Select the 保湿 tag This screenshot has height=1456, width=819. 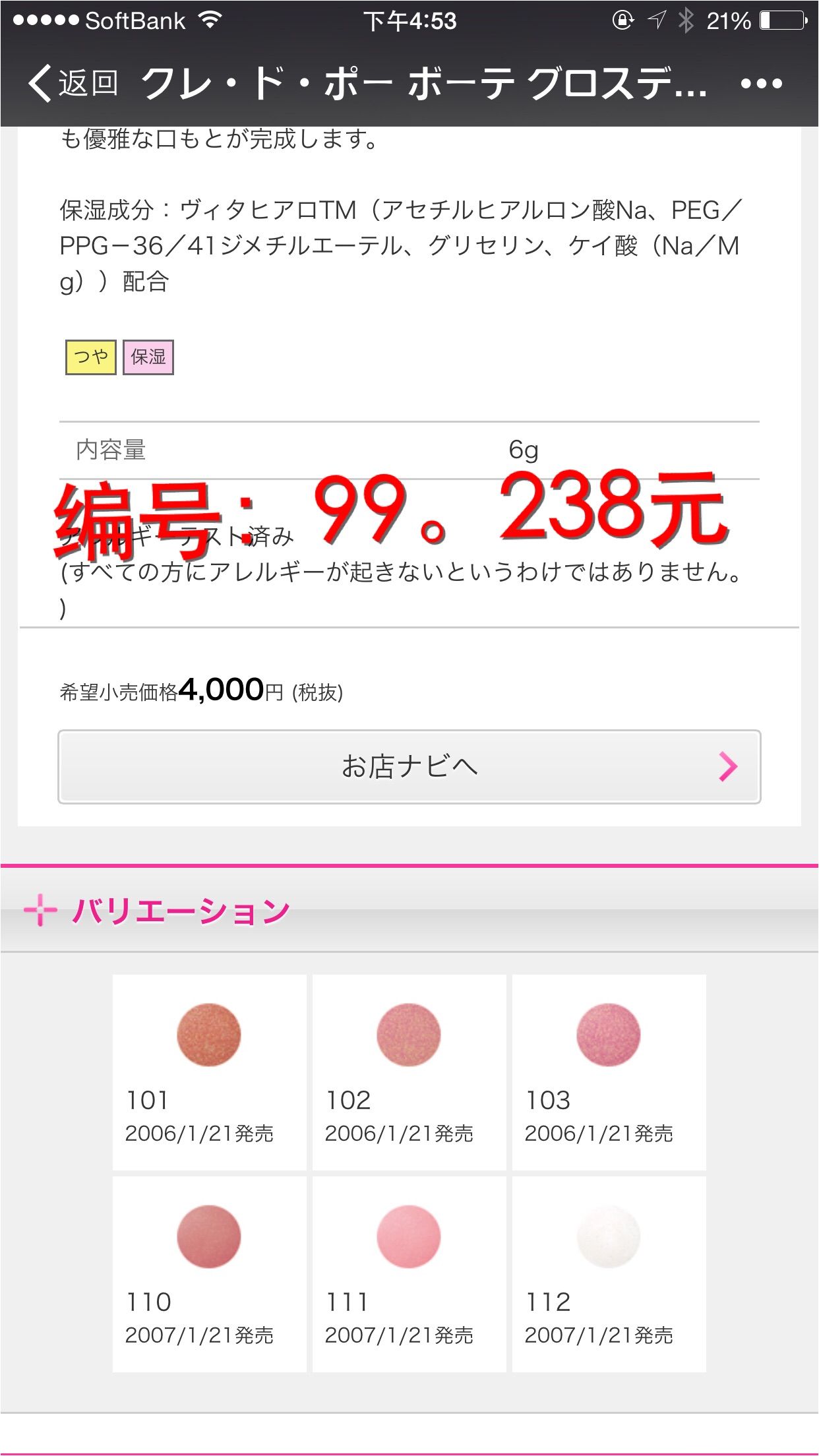tap(148, 357)
